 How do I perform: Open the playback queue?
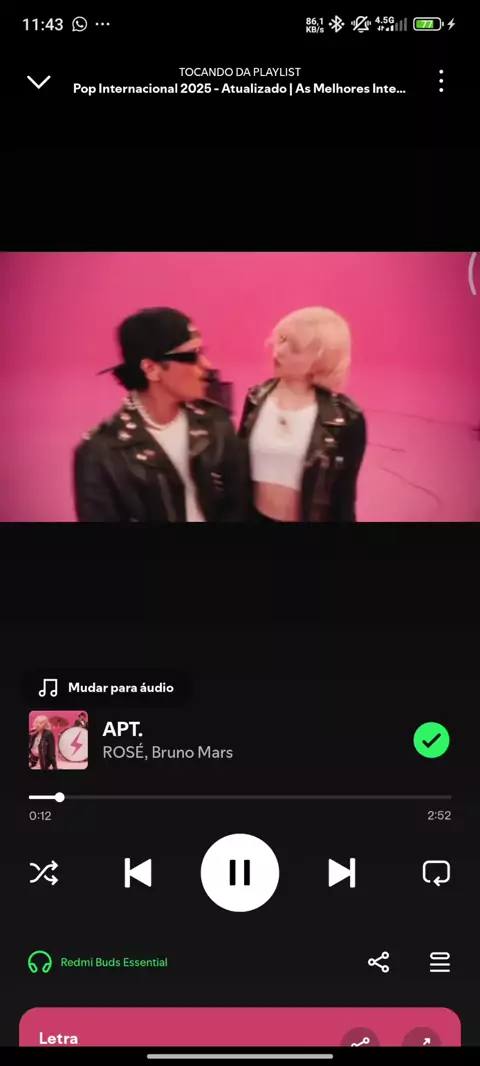click(440, 962)
